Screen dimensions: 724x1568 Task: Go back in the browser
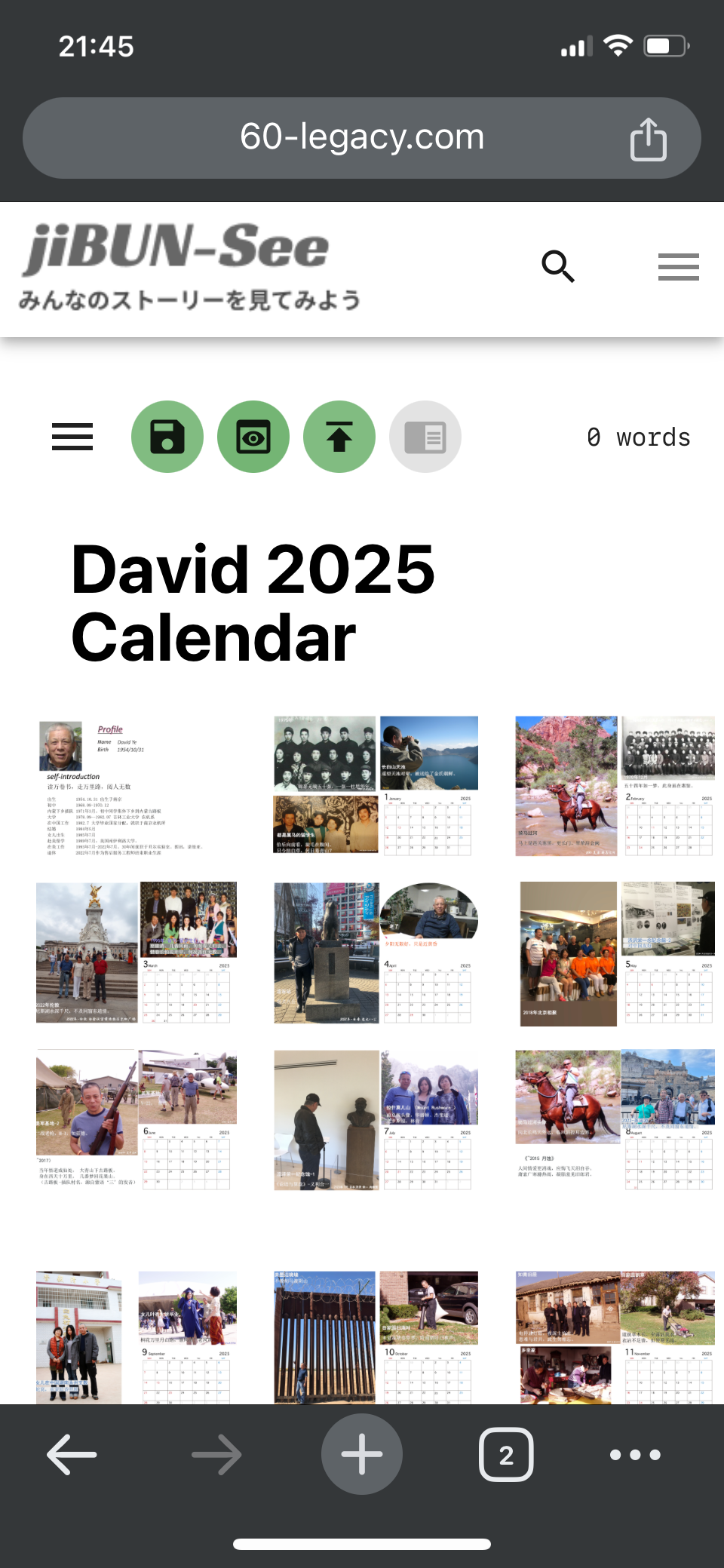pos(72,1454)
